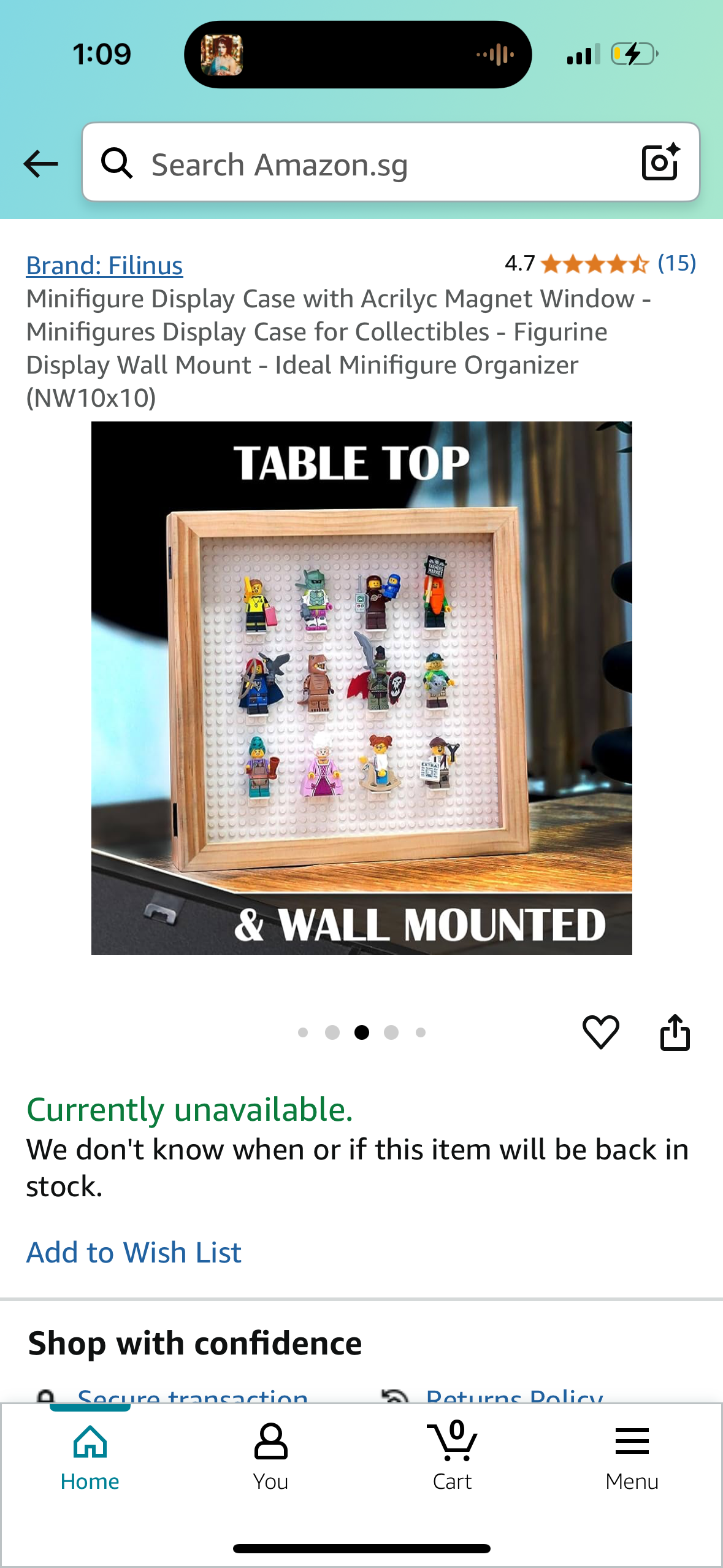
Task: Switch to the You tab
Action: pos(270,1458)
